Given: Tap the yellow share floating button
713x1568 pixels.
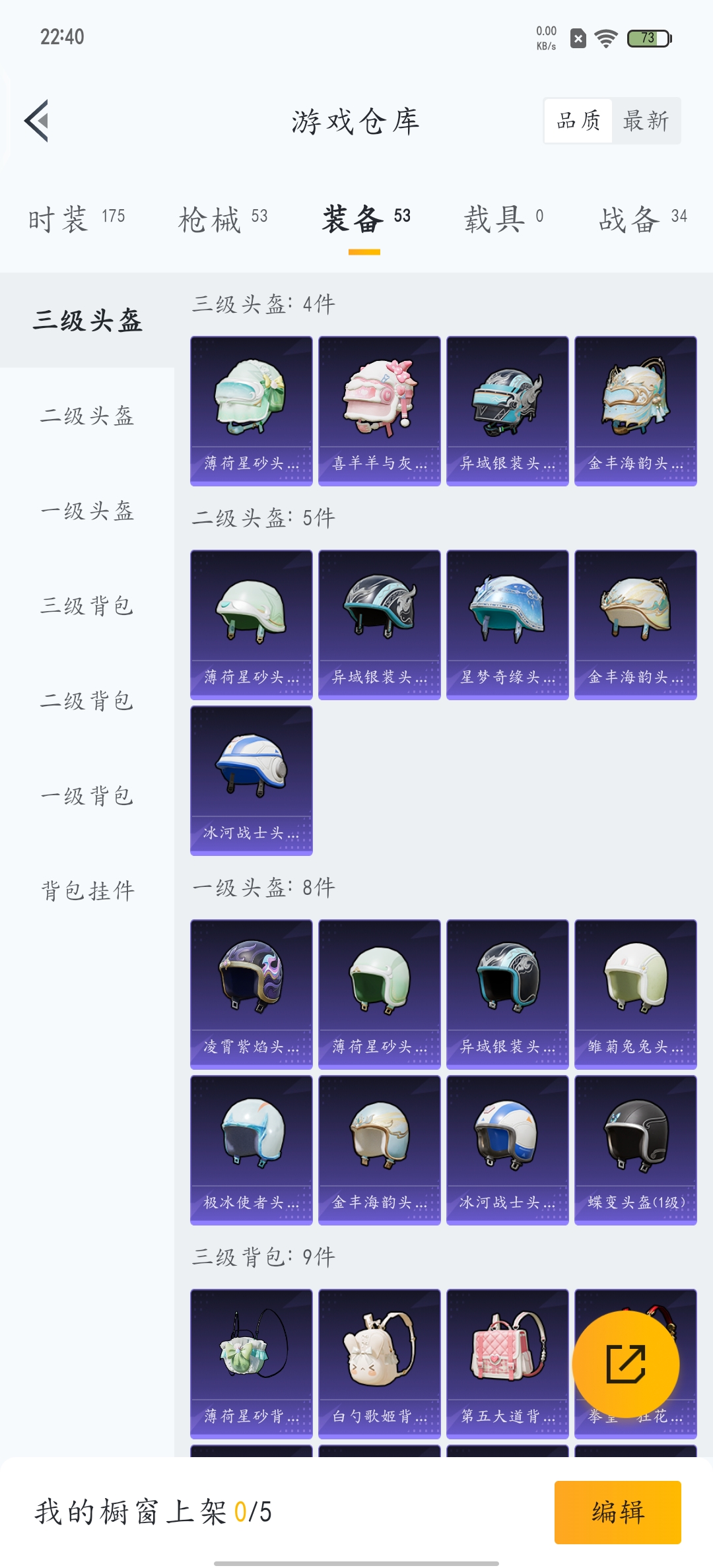Looking at the screenshot, I should pos(625,1364).
